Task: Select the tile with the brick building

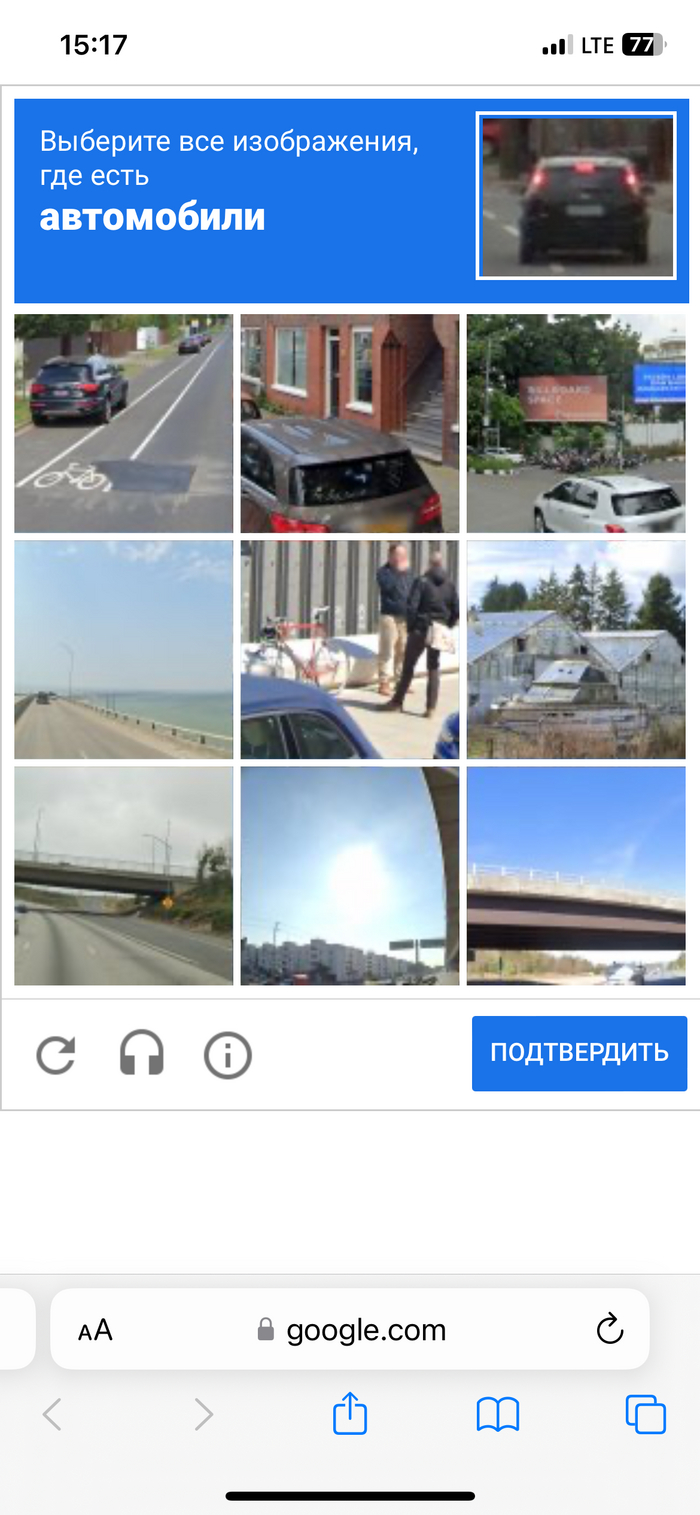Action: click(x=350, y=424)
